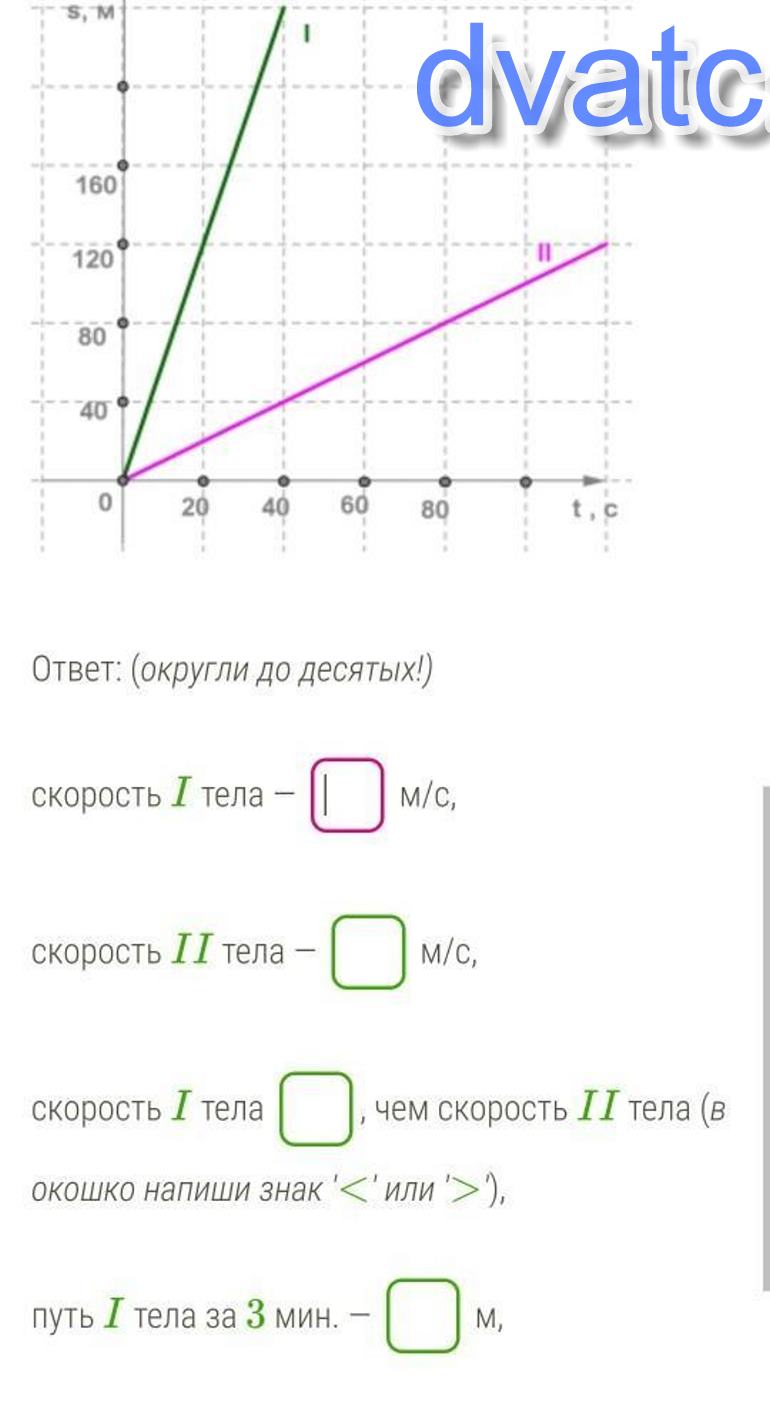Tap the body I path for 3 min field
The image size is (770, 1423).
coord(423,1317)
